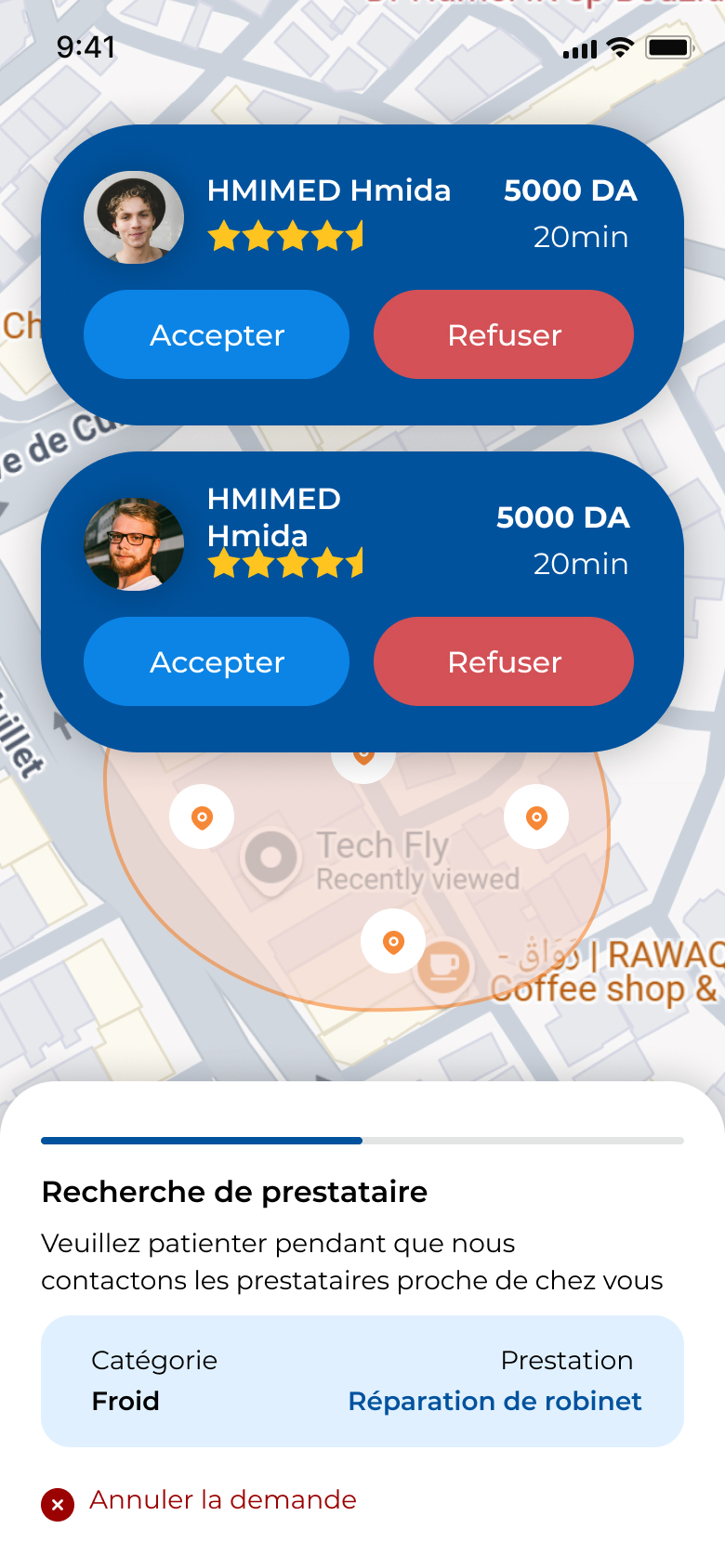Cancel the request via Annuler la demande

[222, 1500]
